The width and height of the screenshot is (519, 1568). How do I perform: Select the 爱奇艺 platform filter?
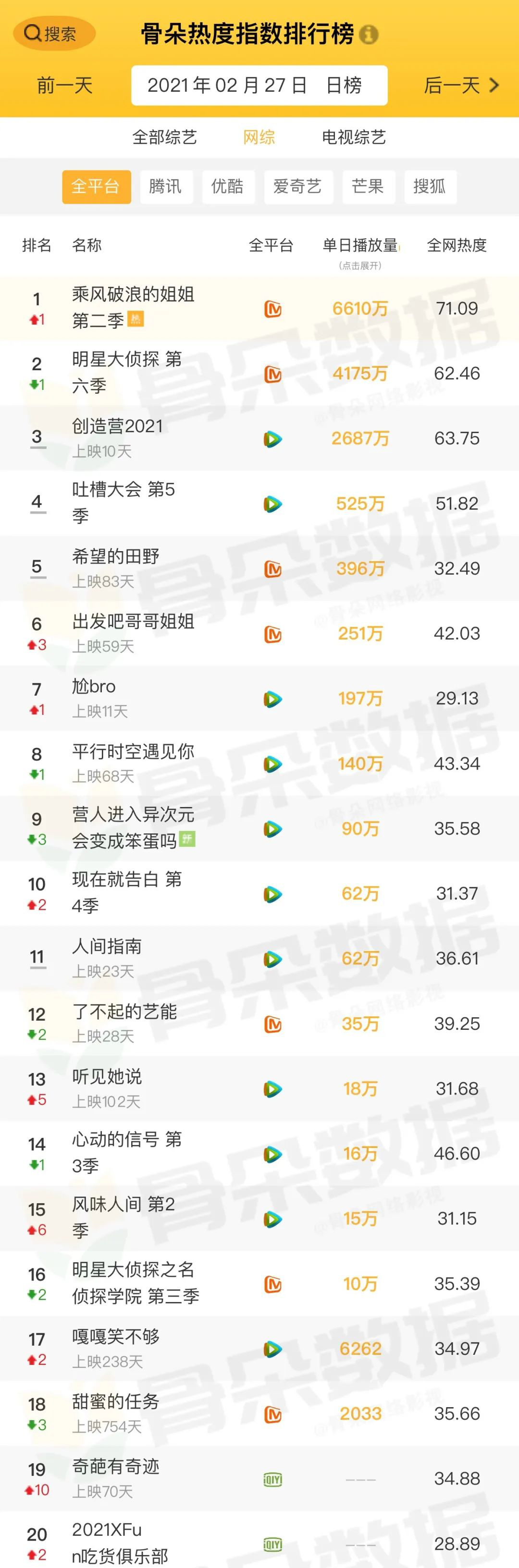click(298, 186)
